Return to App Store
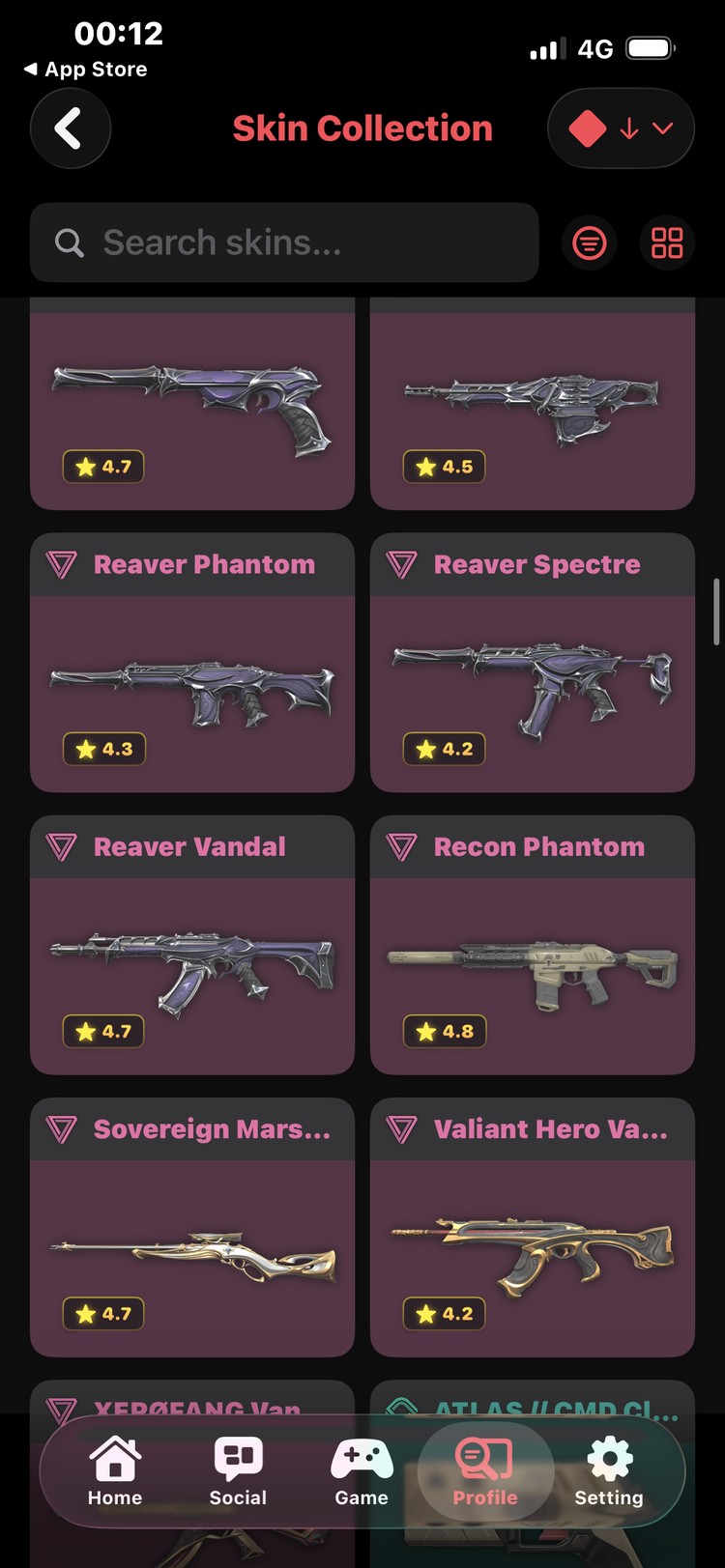Image resolution: width=725 pixels, height=1568 pixels. [85, 70]
